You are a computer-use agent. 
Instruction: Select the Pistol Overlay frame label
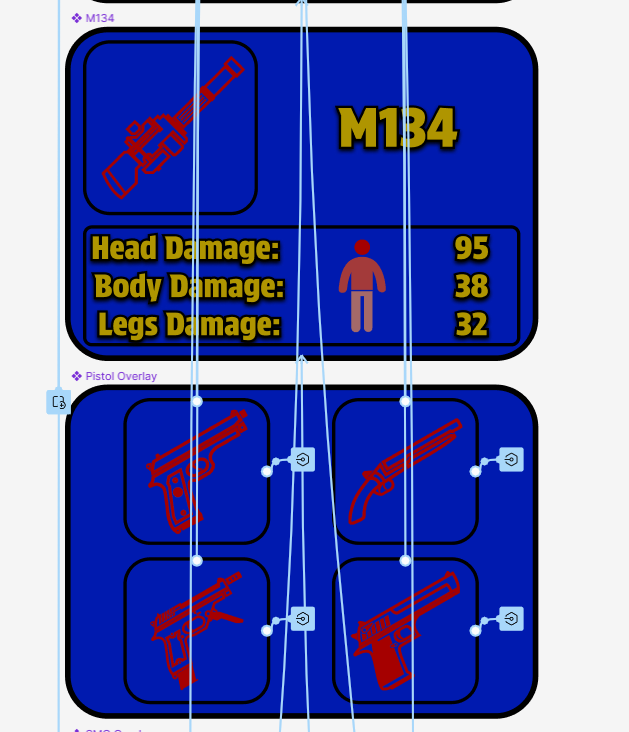tap(120, 376)
